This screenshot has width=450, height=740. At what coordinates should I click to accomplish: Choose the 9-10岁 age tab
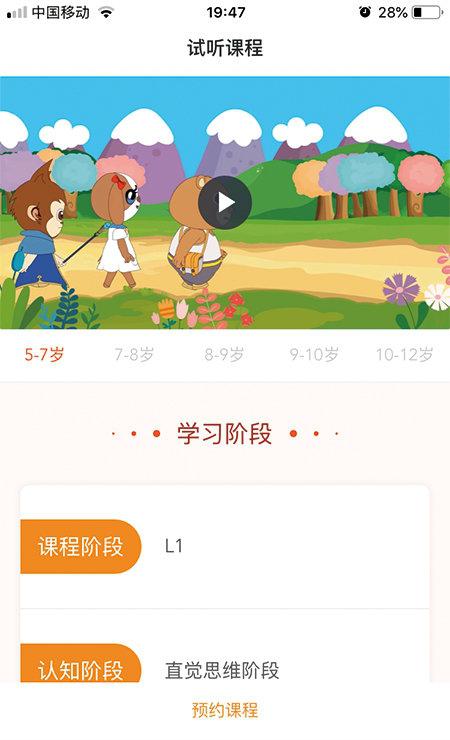(314, 354)
